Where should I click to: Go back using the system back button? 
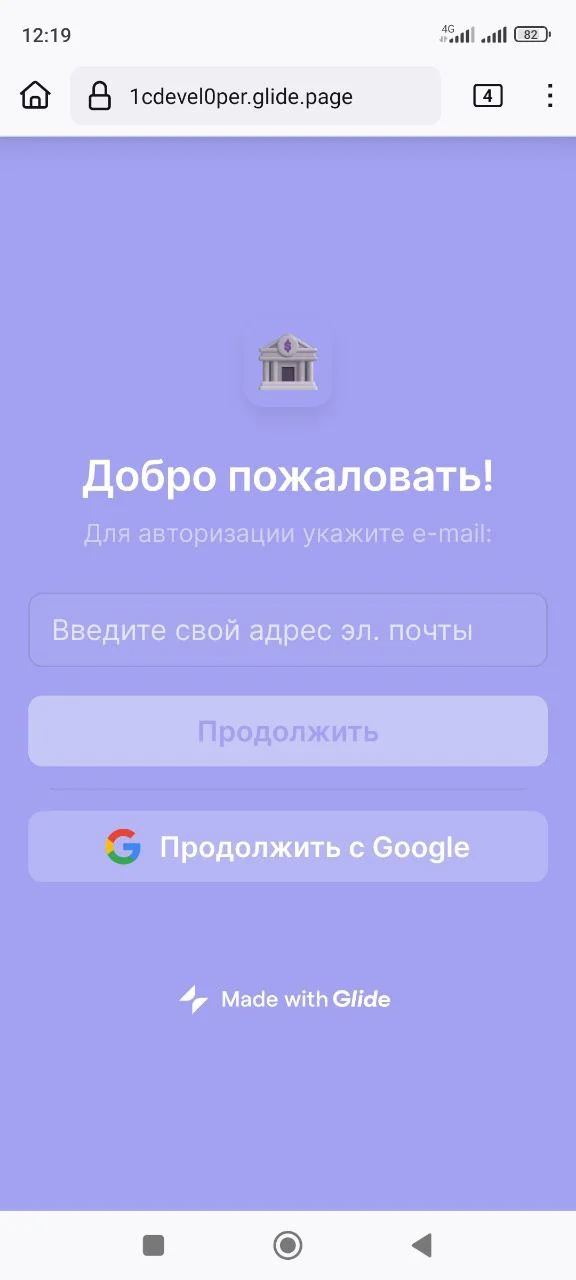click(x=422, y=1245)
